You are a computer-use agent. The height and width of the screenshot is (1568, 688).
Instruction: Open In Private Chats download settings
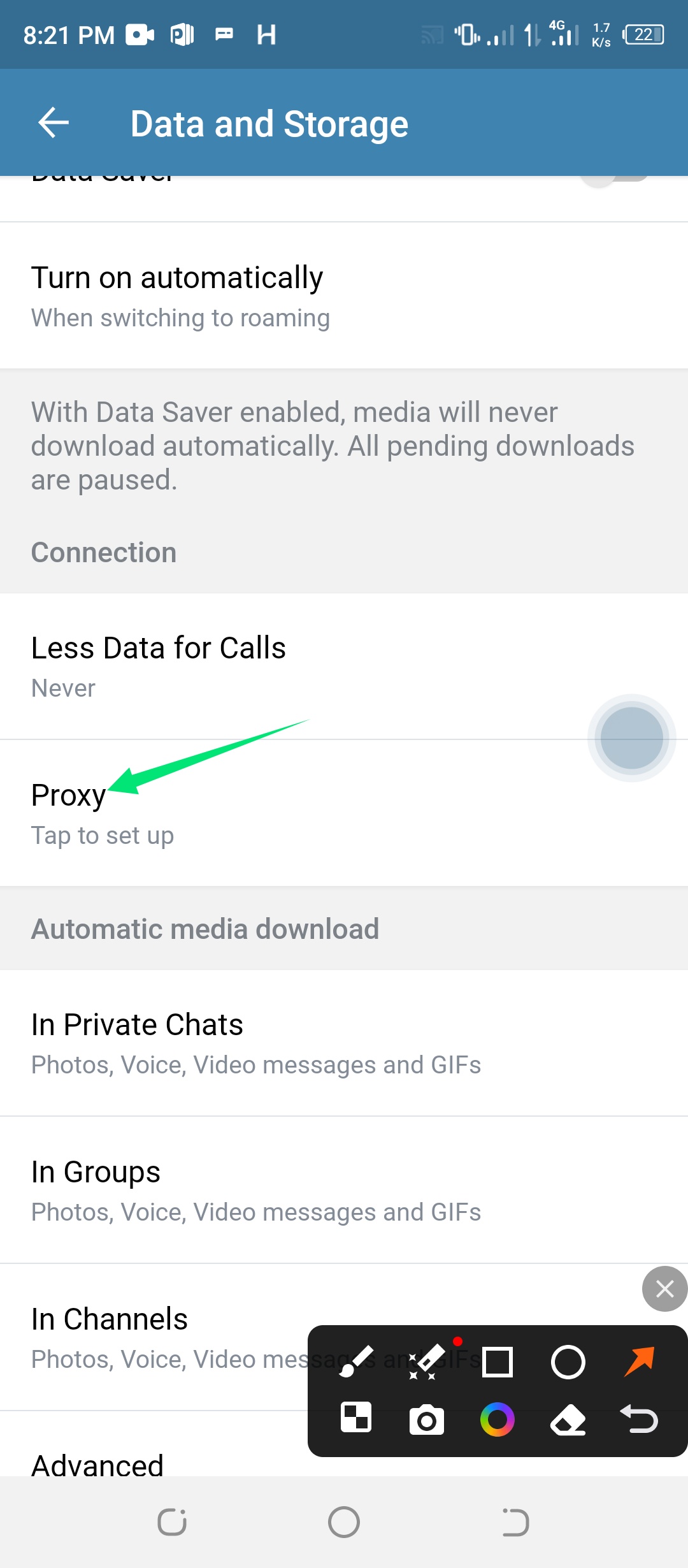pos(344,1043)
